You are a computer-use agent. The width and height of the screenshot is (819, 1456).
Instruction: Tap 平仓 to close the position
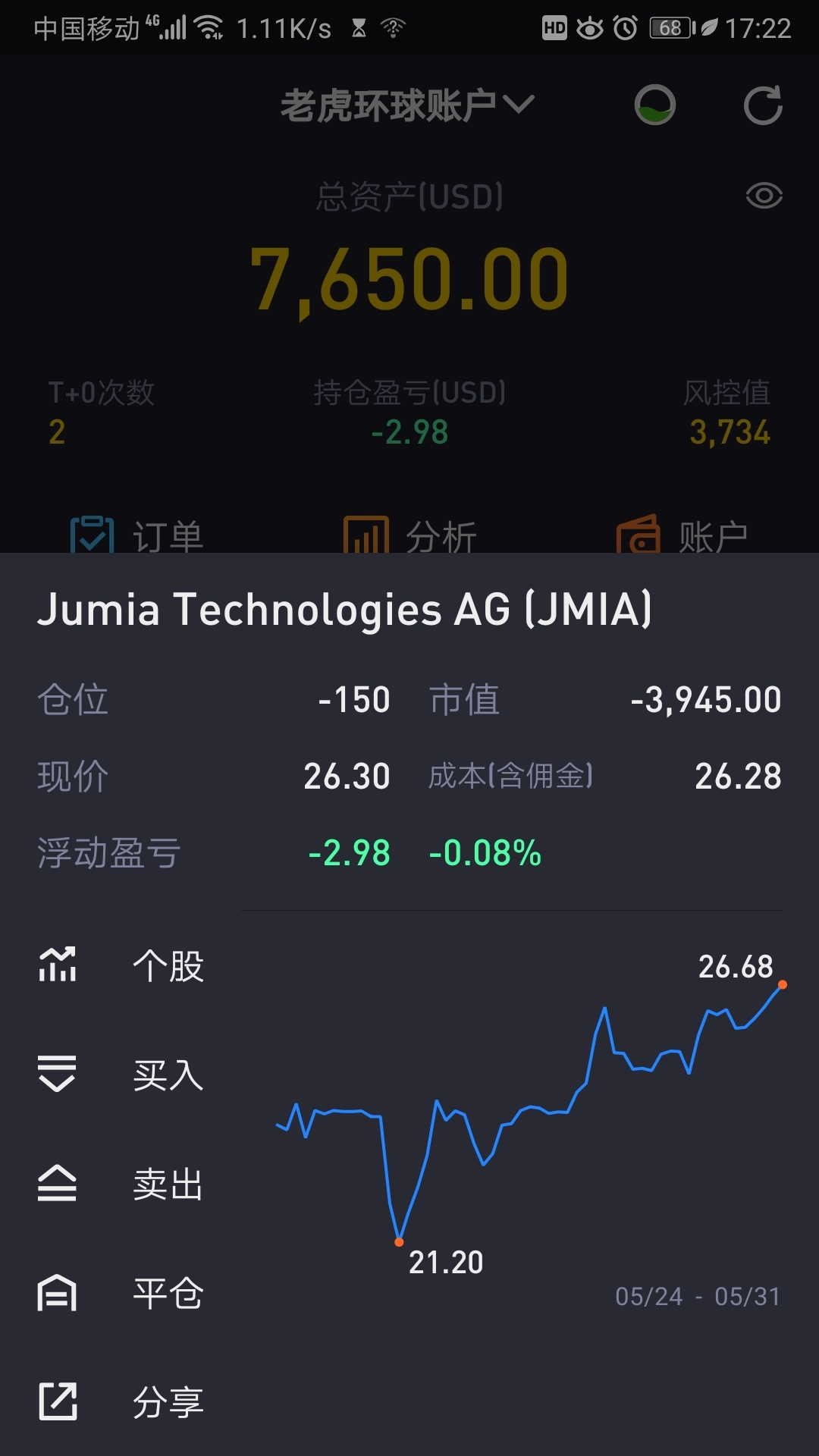(121, 1293)
